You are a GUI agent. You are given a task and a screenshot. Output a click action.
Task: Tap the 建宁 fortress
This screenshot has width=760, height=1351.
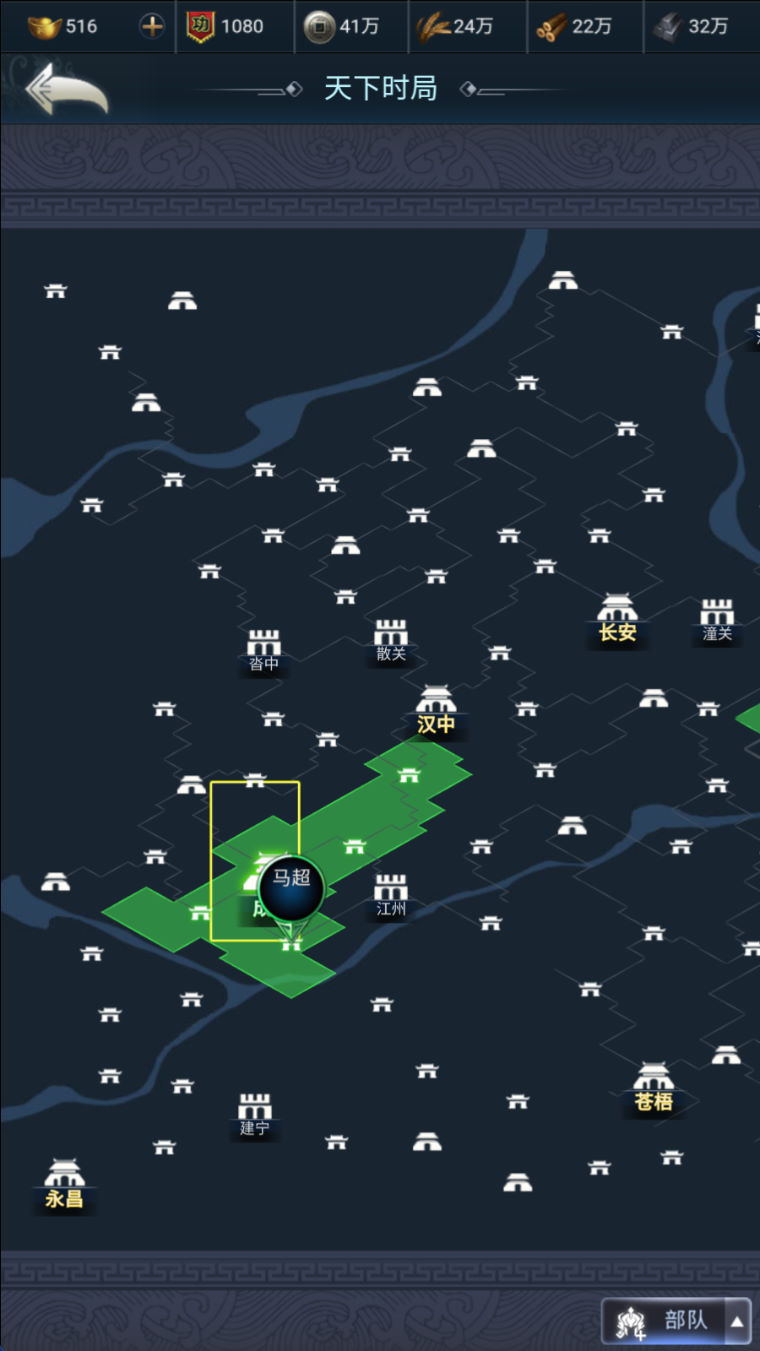coord(255,1116)
